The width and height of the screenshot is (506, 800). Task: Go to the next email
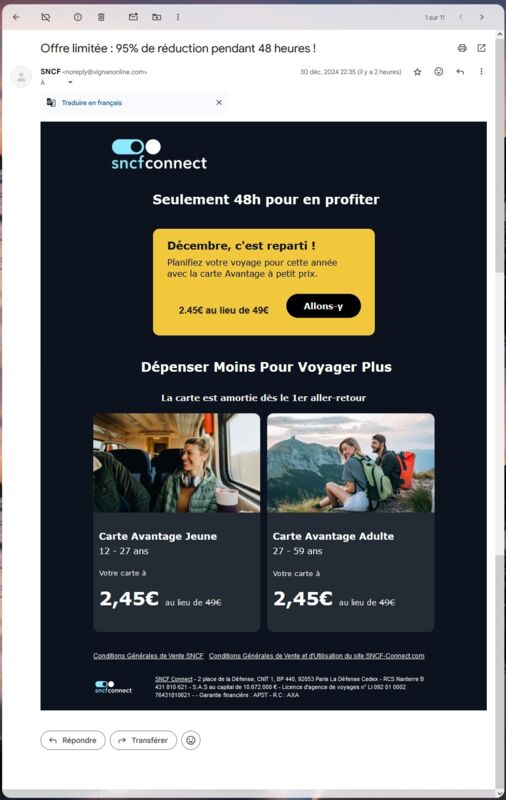(x=482, y=17)
